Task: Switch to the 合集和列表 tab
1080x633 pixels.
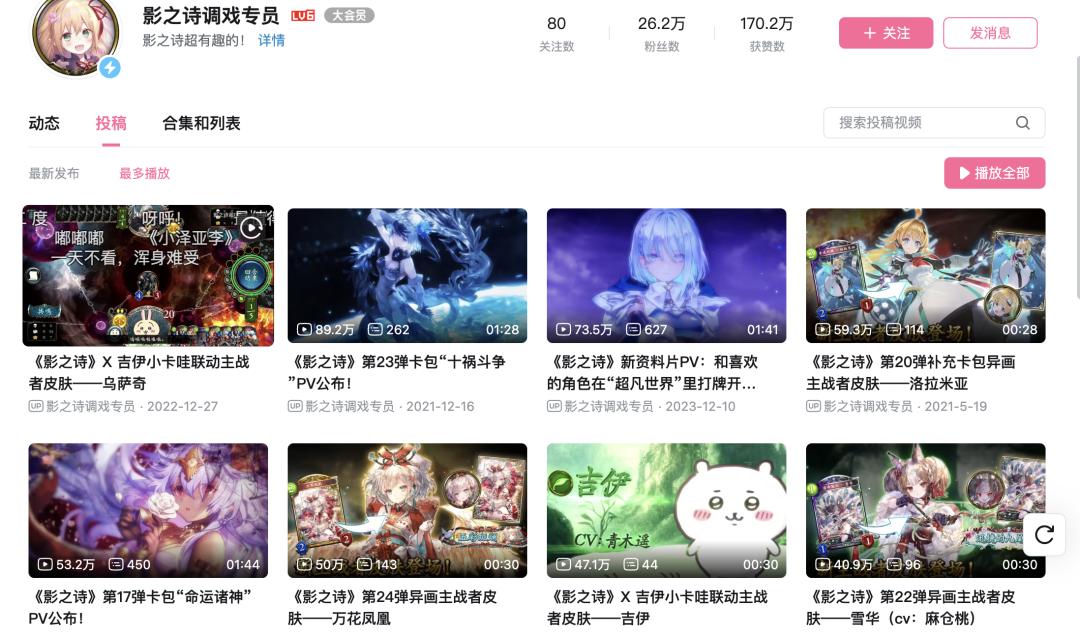Action: pos(201,123)
